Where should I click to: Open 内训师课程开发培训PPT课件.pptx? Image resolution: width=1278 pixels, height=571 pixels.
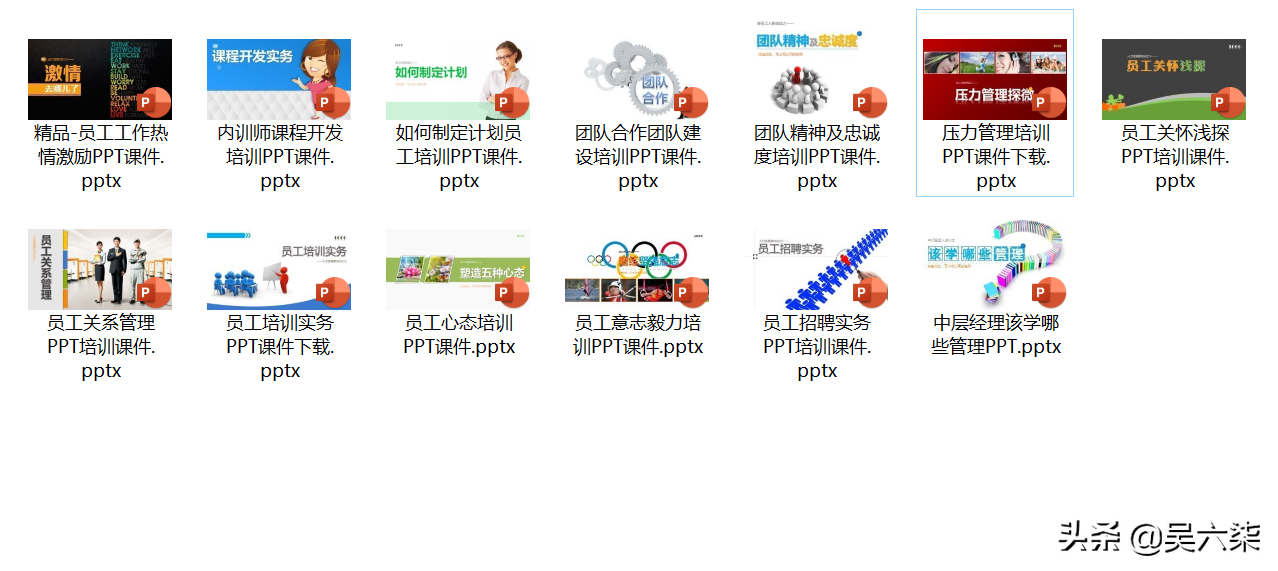coord(279,80)
